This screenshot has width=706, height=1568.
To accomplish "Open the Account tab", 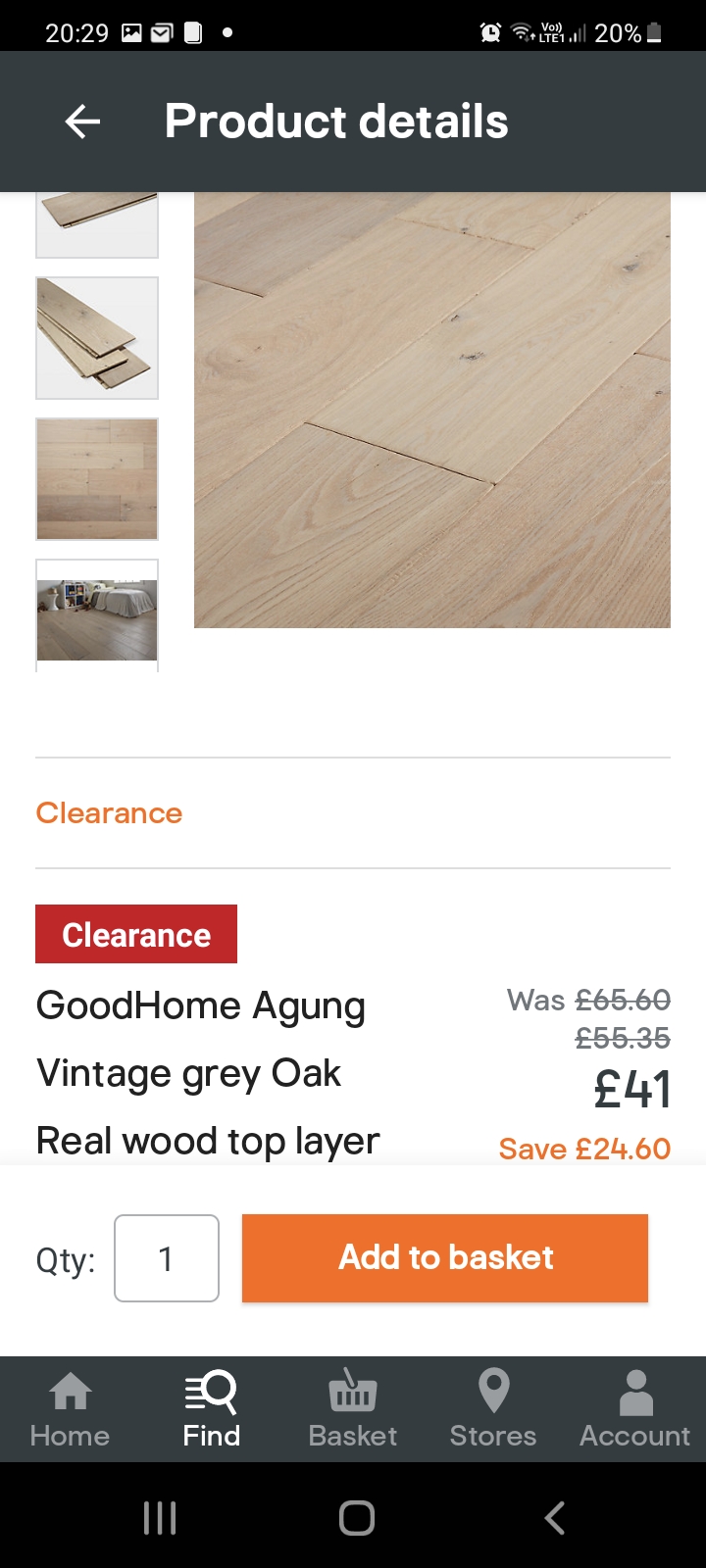I will click(x=634, y=1409).
